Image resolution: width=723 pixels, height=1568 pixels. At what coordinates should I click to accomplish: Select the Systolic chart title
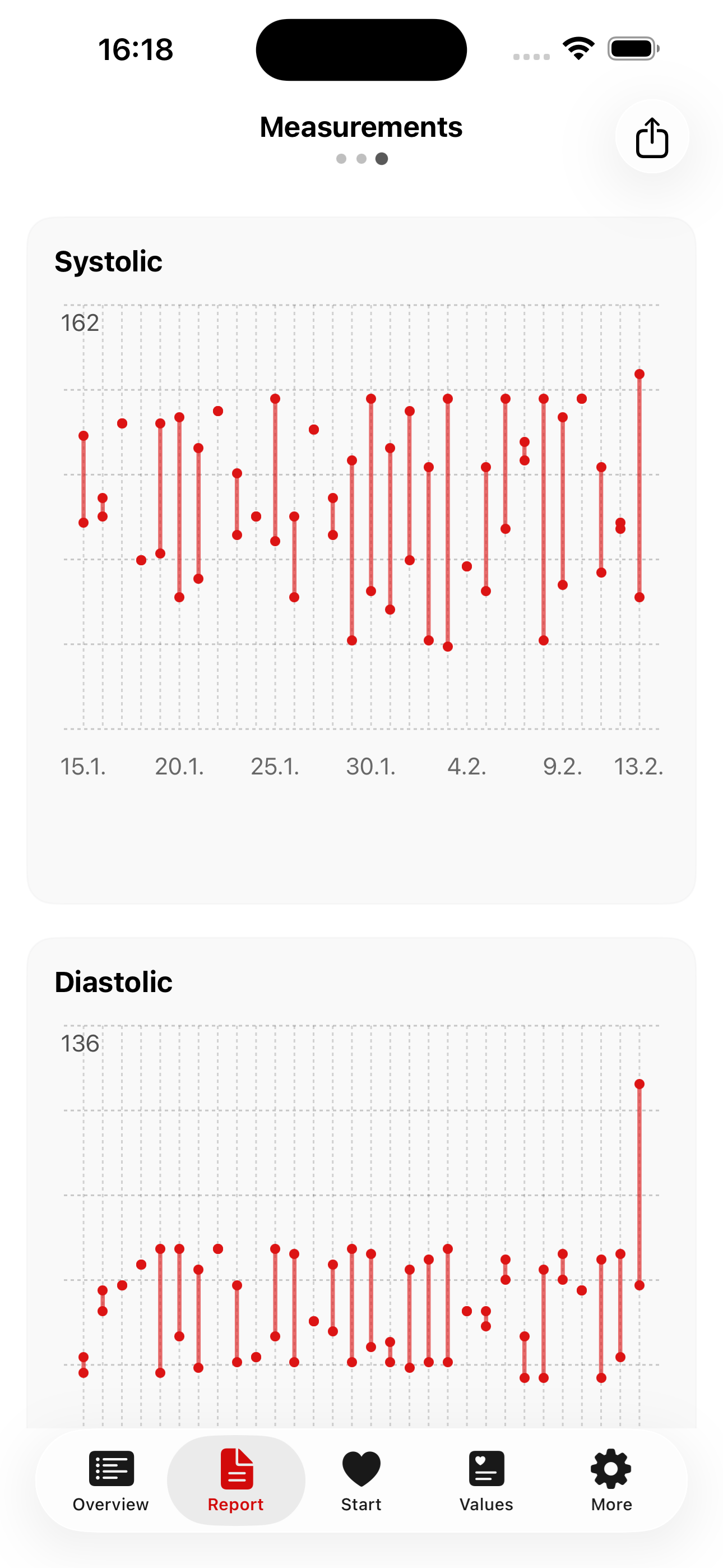tap(109, 261)
